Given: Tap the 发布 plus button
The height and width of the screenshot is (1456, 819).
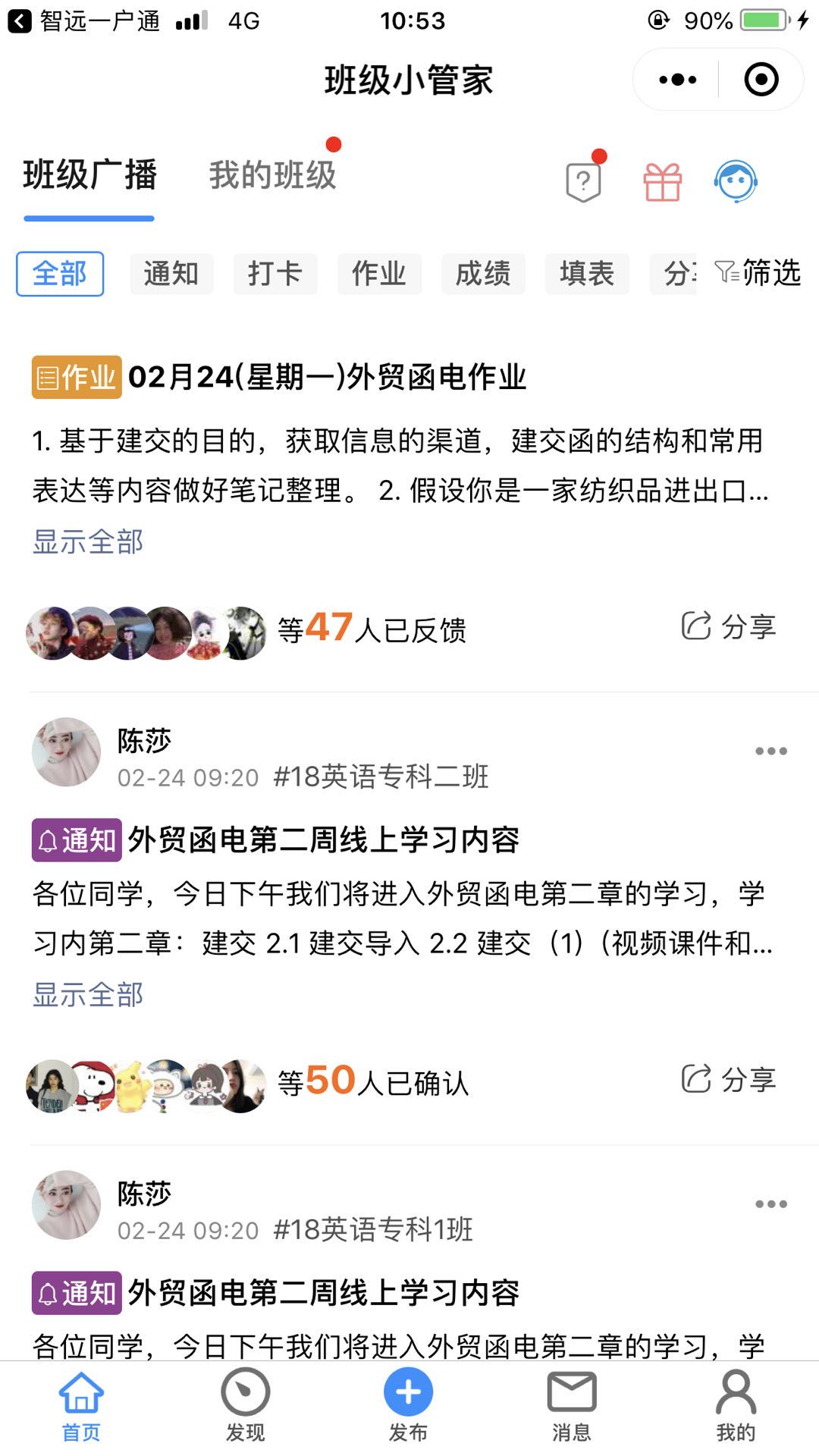Looking at the screenshot, I should [x=408, y=1394].
